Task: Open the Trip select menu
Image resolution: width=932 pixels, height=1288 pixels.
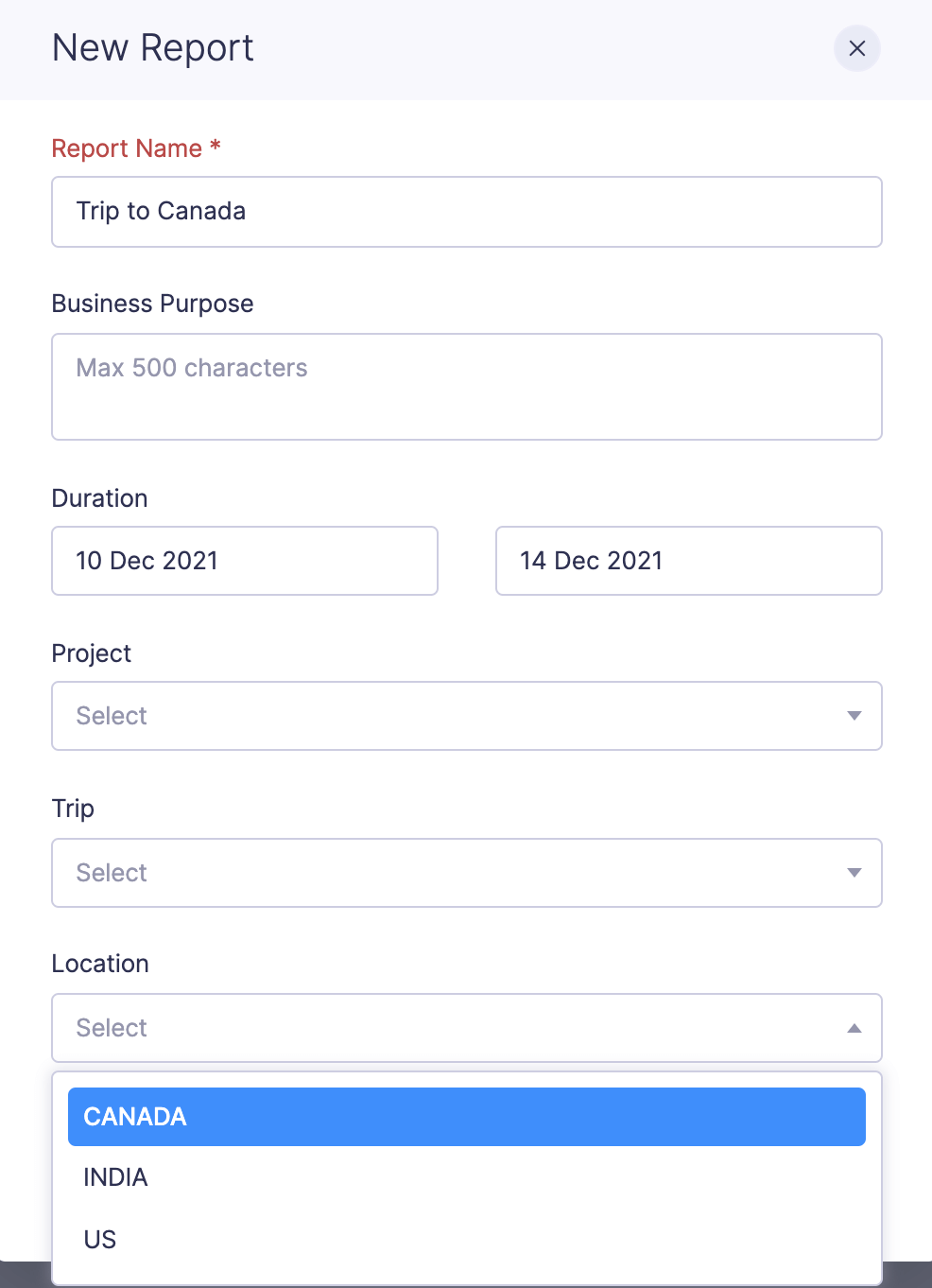Action: (467, 873)
